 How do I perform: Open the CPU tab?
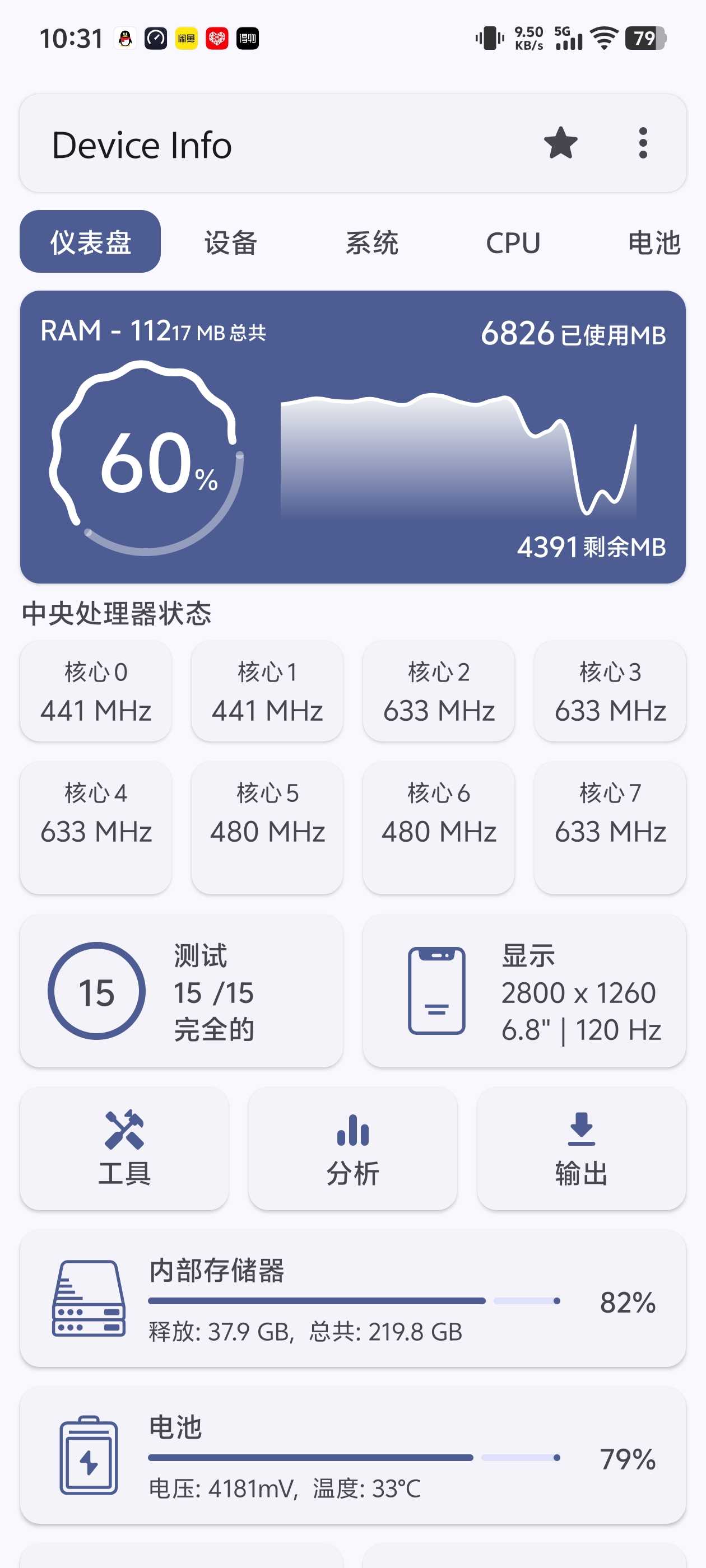[x=513, y=242]
